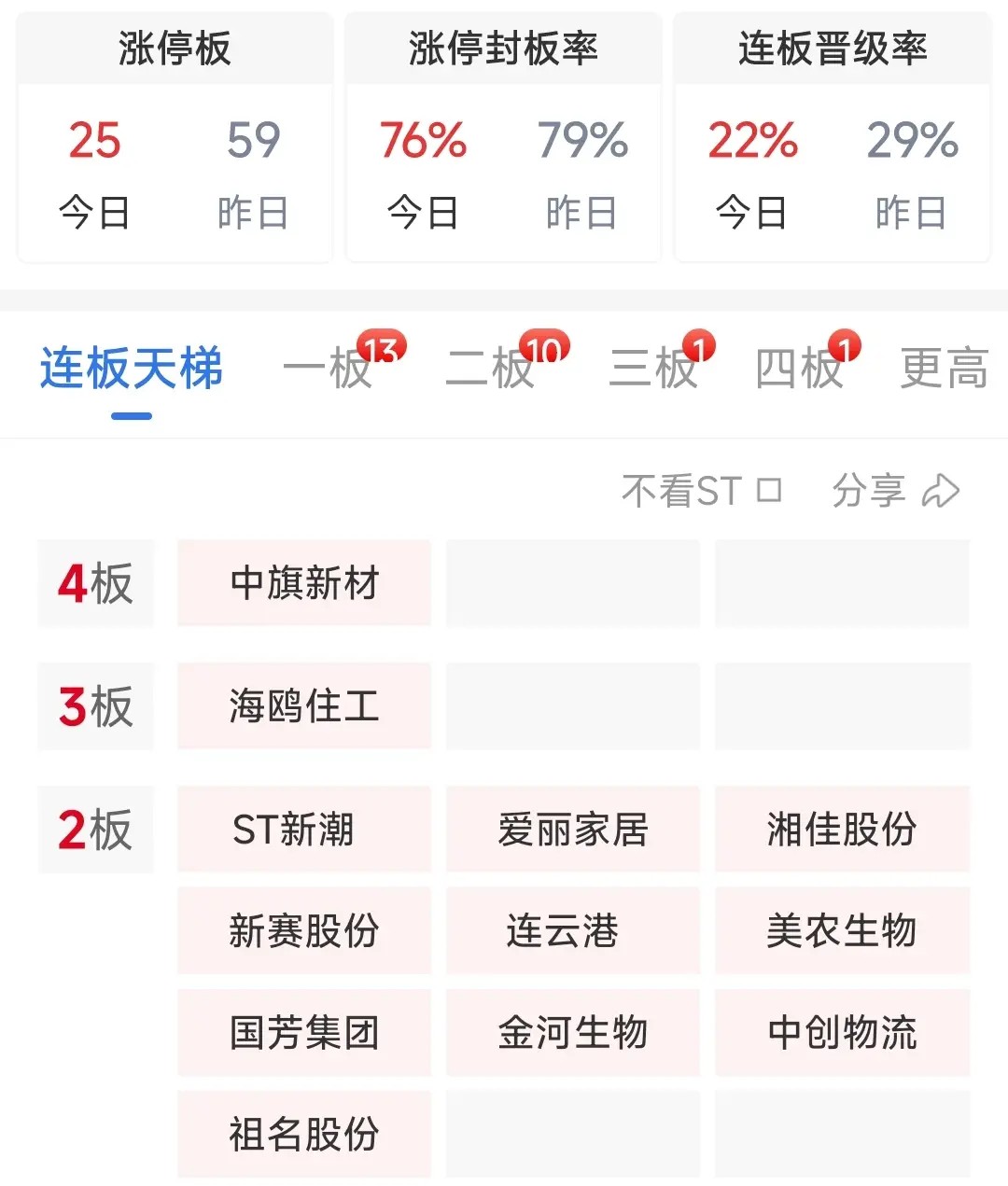Select the 连板天梯 tab
Image resolution: width=1008 pixels, height=1186 pixels.
point(132,368)
